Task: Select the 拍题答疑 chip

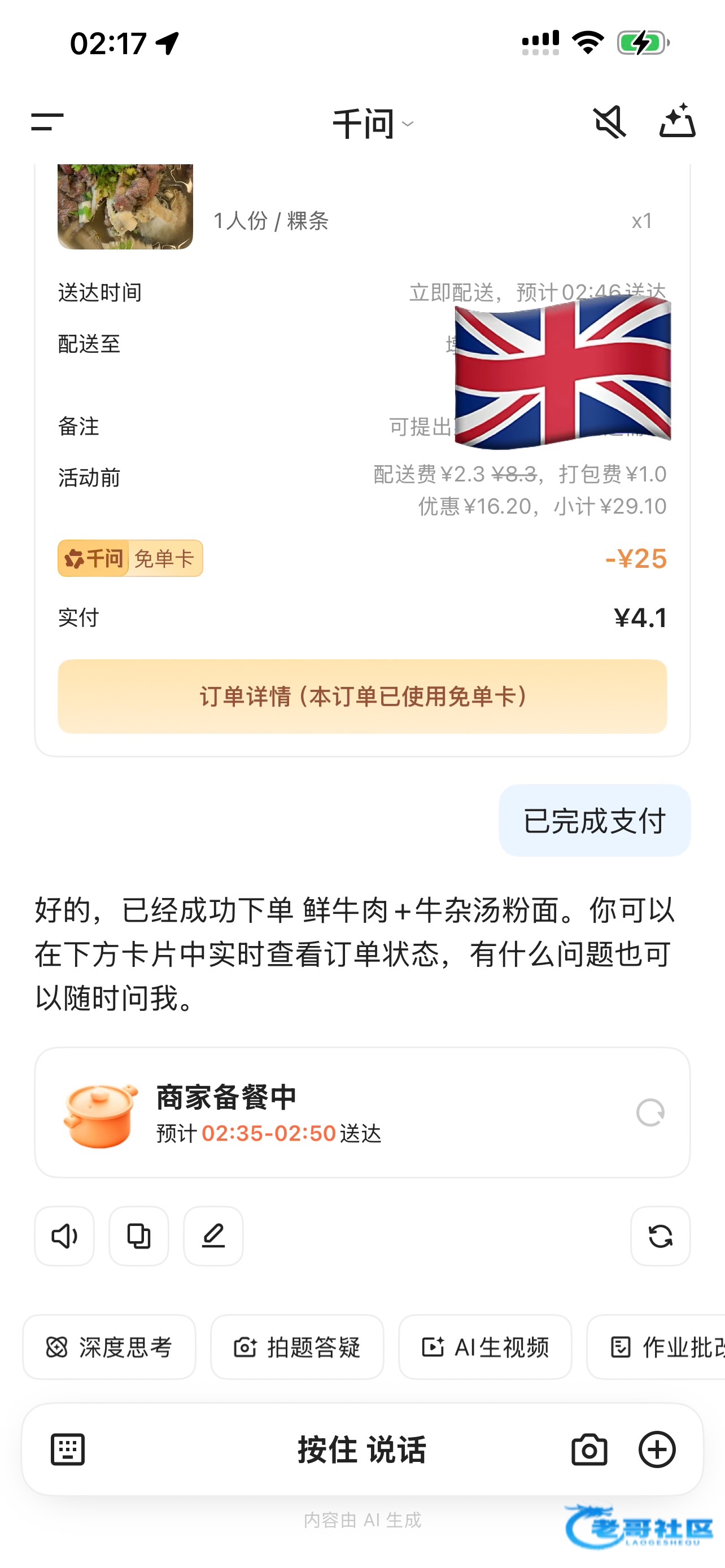Action: pyautogui.click(x=297, y=1347)
